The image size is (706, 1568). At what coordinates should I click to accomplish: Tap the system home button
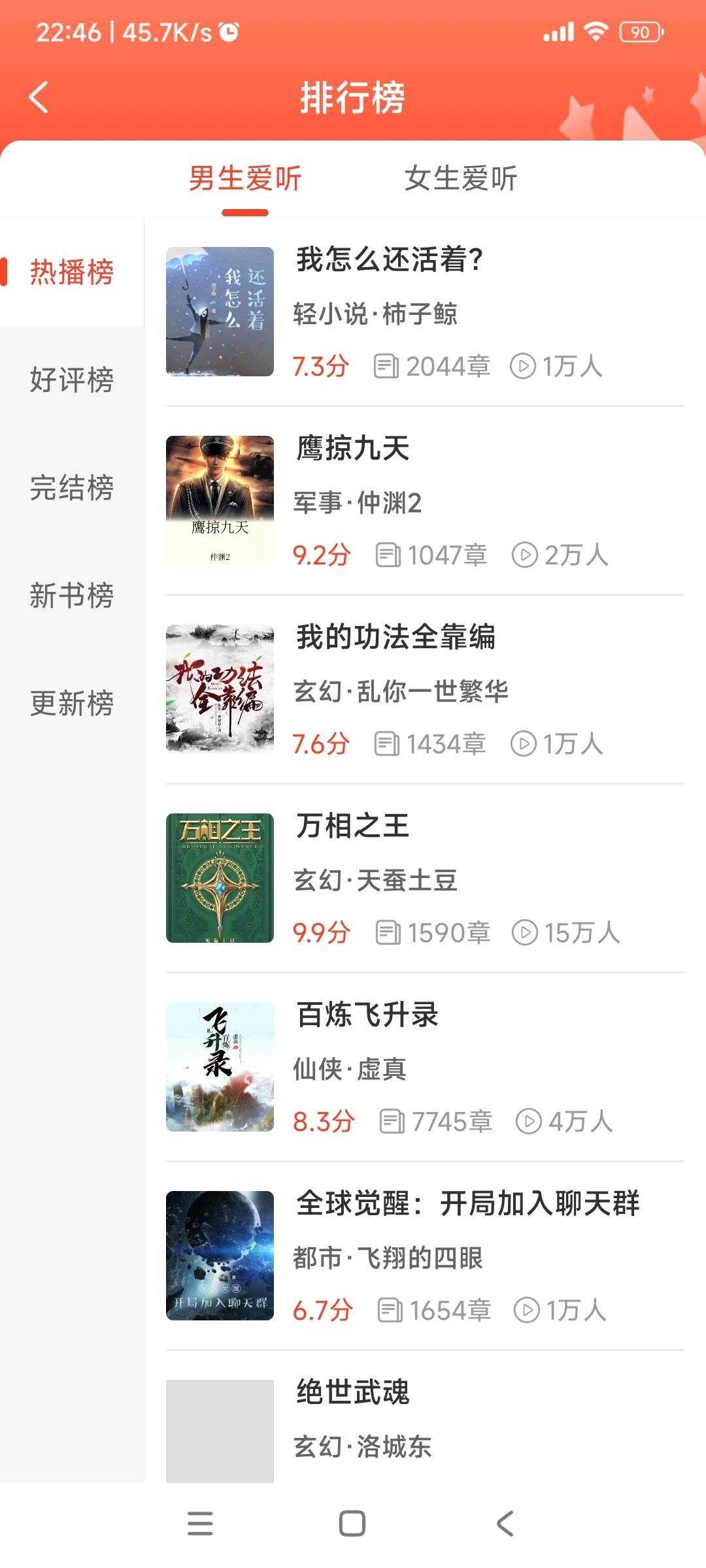pos(352,1524)
